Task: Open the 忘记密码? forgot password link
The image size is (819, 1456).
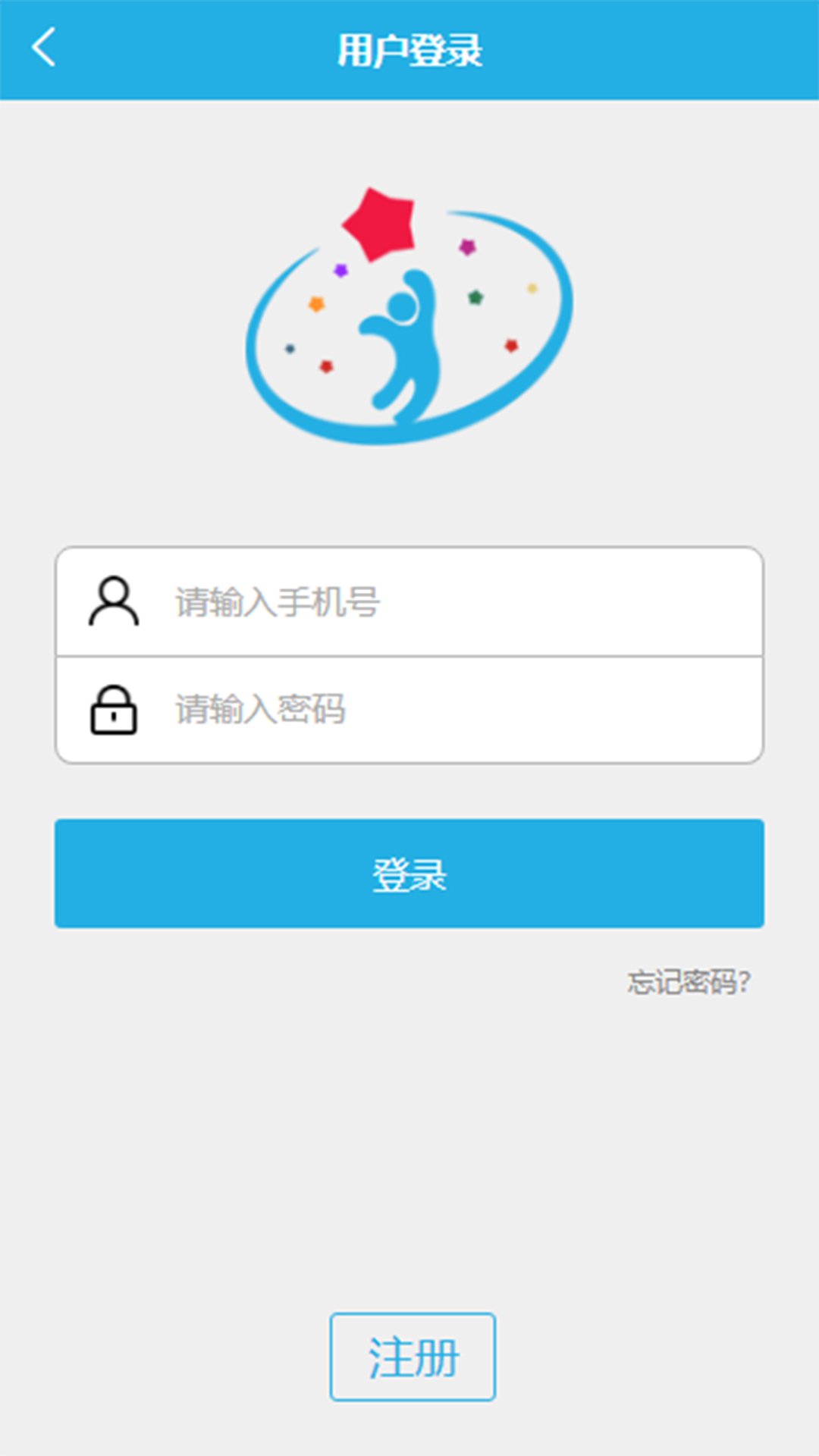Action: (x=689, y=982)
